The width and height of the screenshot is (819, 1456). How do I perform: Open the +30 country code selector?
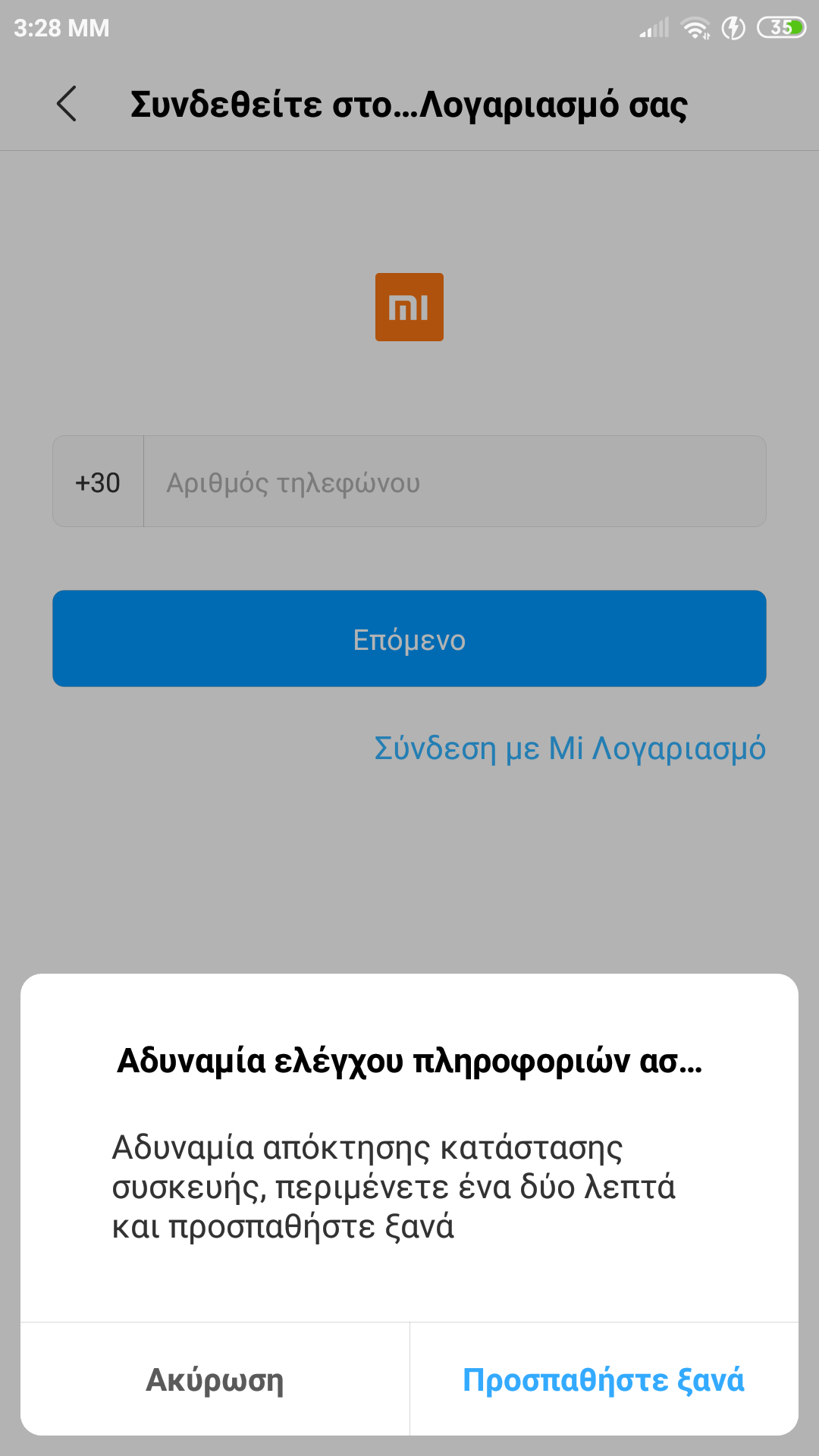point(98,482)
